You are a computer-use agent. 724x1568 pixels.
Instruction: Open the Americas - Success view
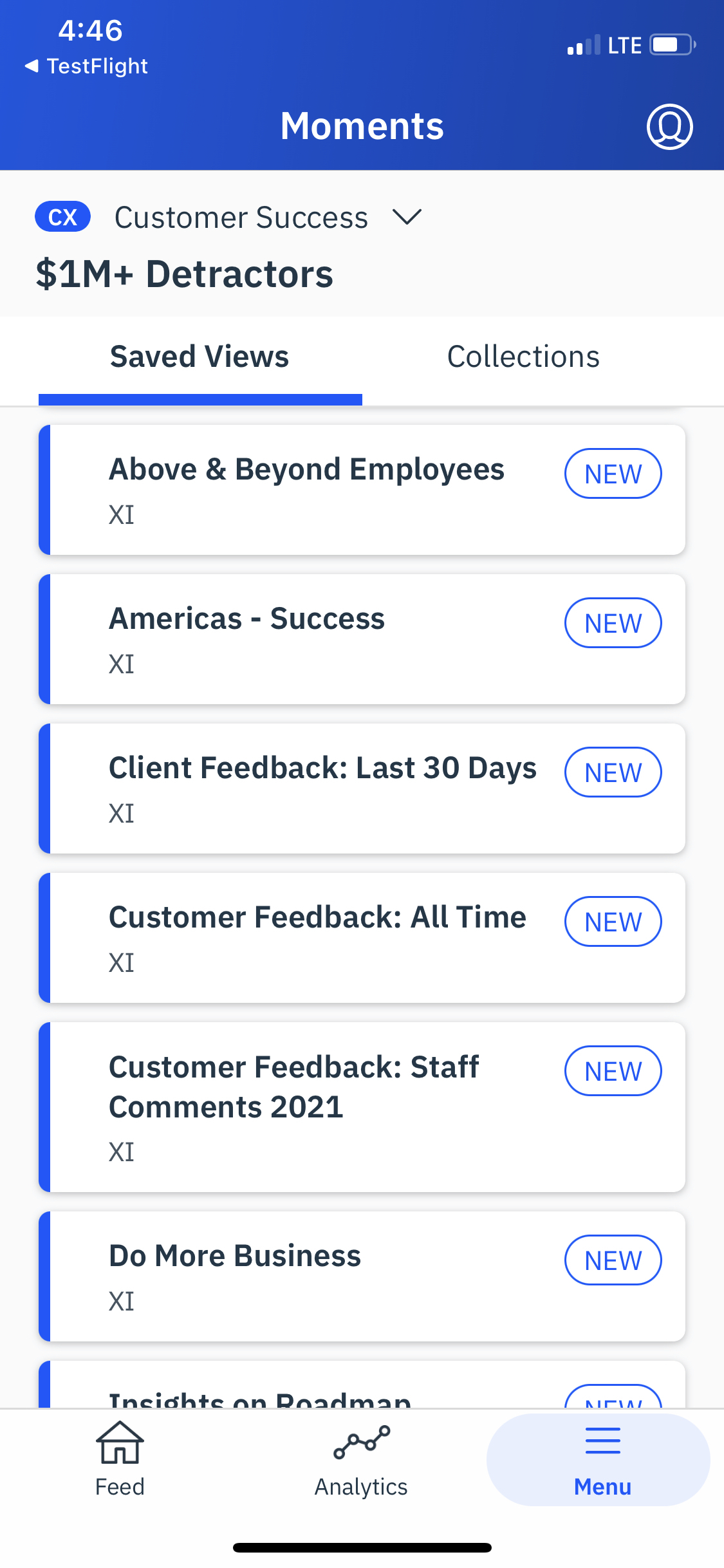tap(362, 639)
